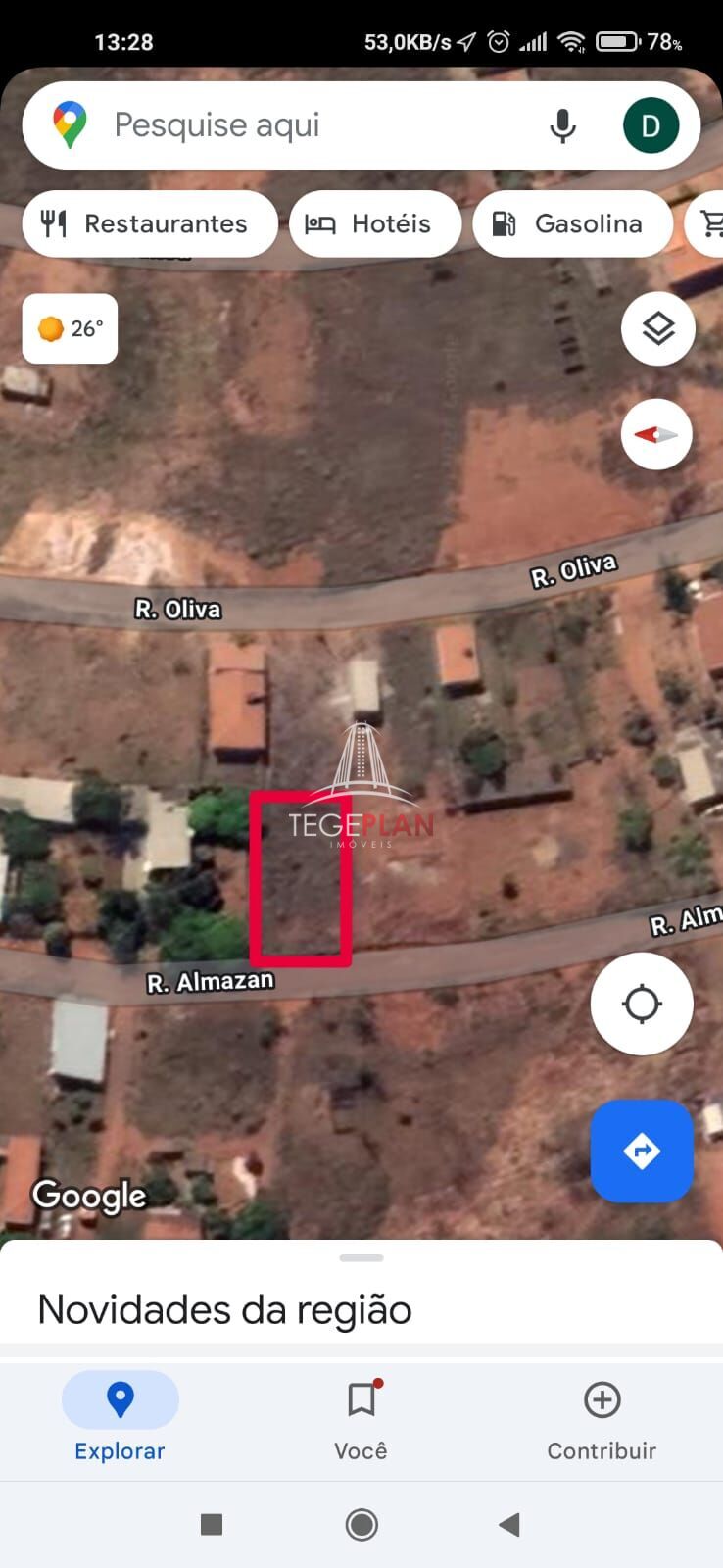Image resolution: width=723 pixels, height=1568 pixels.
Task: Start voice search with the microphone
Action: pyautogui.click(x=562, y=125)
